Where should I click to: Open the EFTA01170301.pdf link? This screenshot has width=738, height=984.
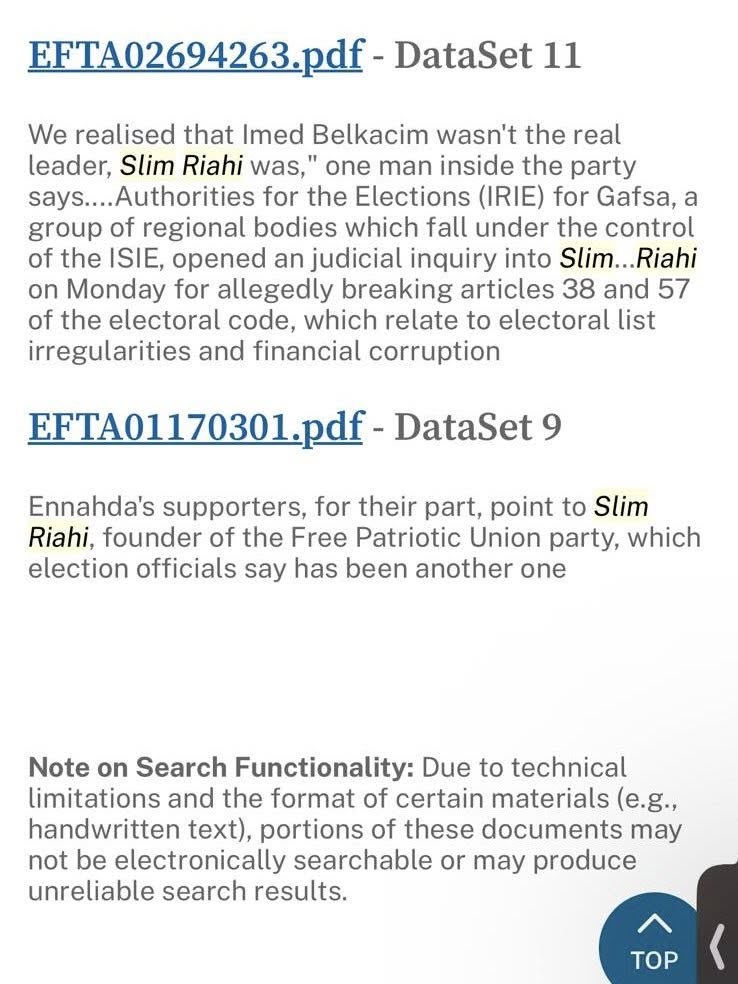(195, 427)
